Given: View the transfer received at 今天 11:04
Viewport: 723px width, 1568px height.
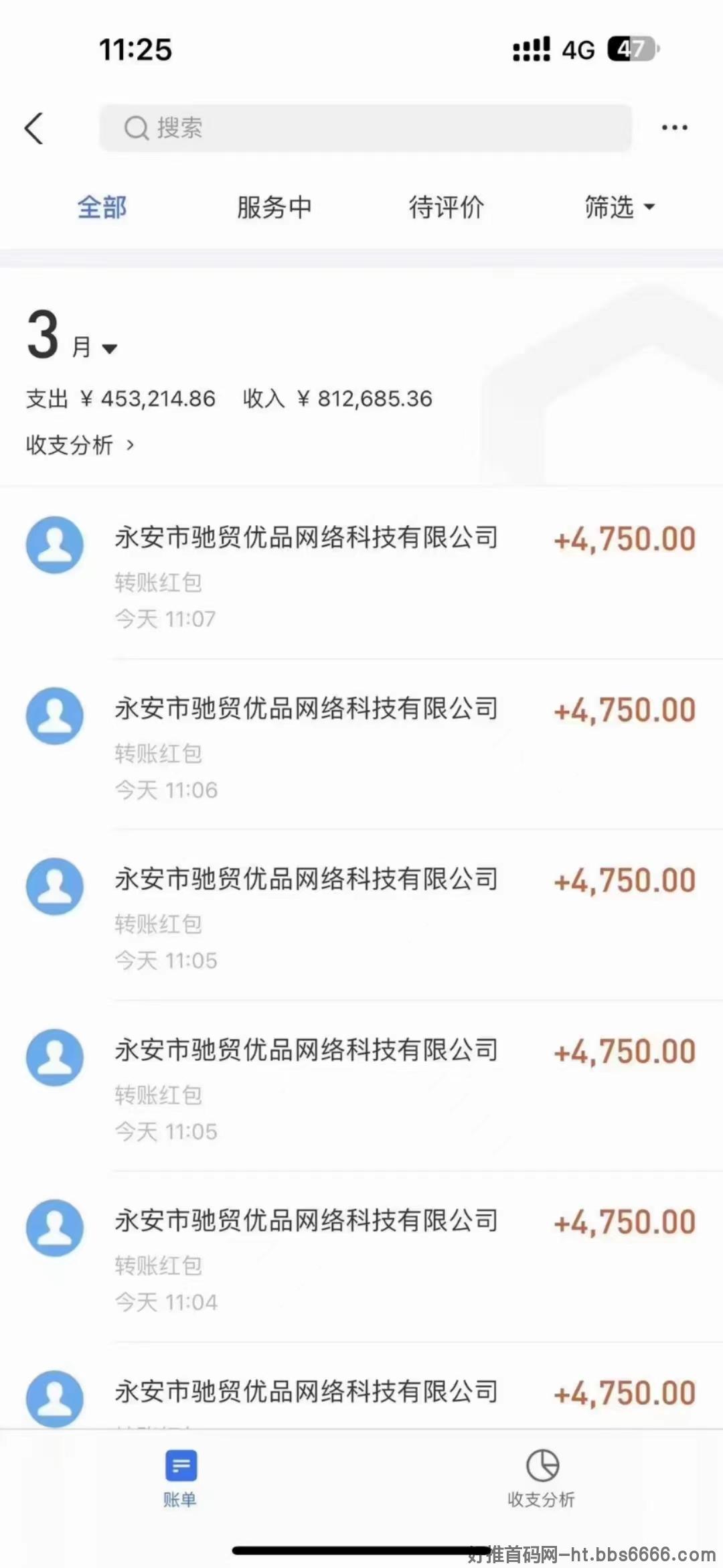Looking at the screenshot, I should [361, 1257].
